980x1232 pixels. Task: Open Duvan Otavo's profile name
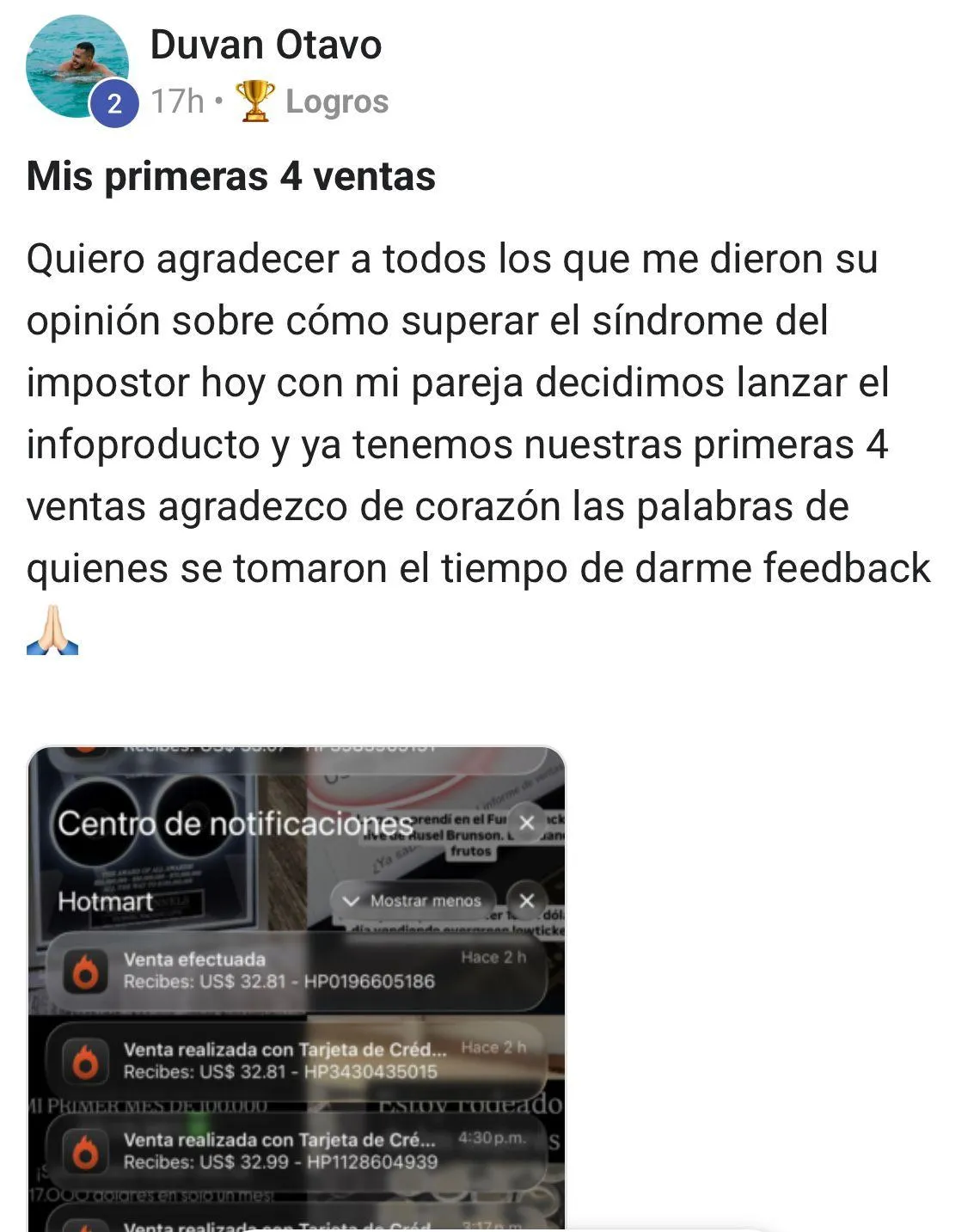(x=266, y=45)
